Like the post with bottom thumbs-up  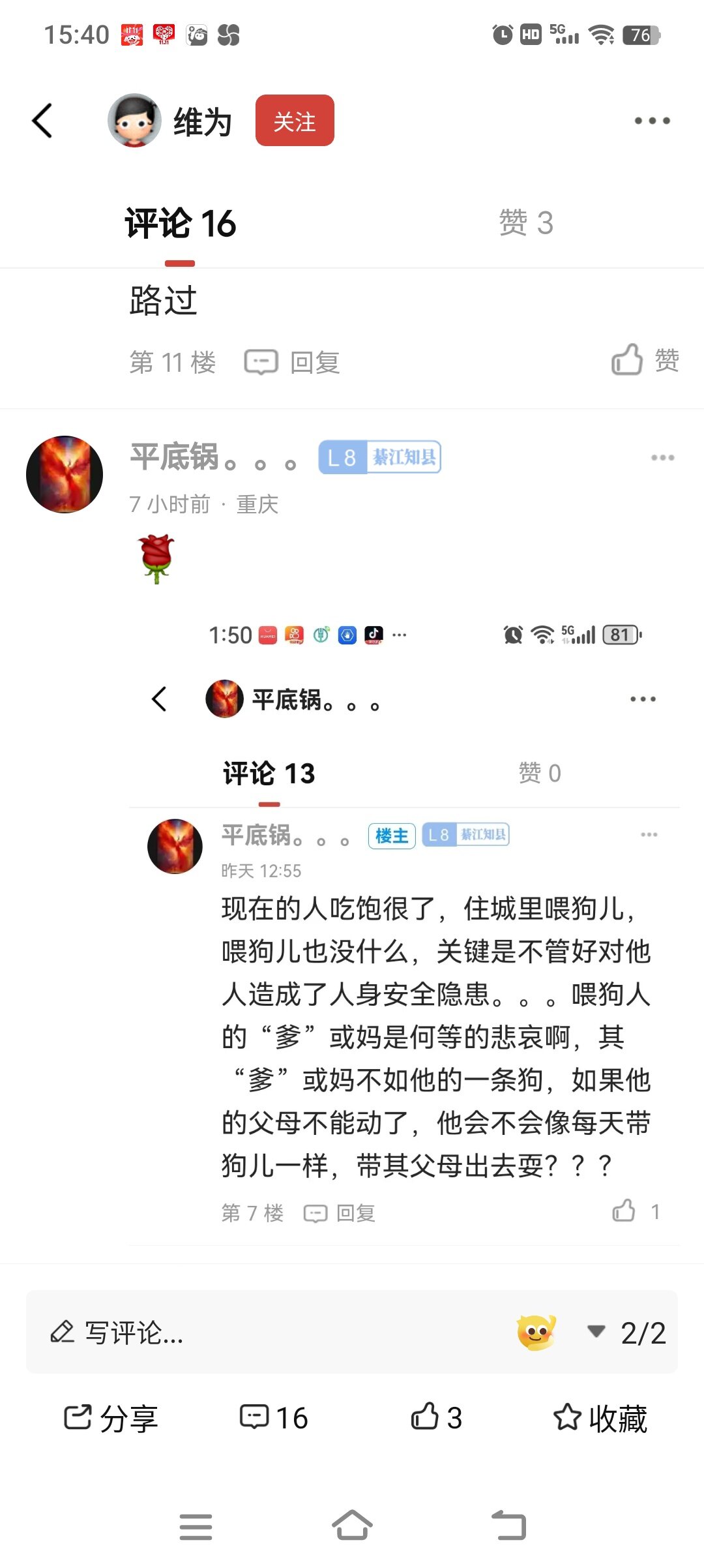(x=435, y=1418)
